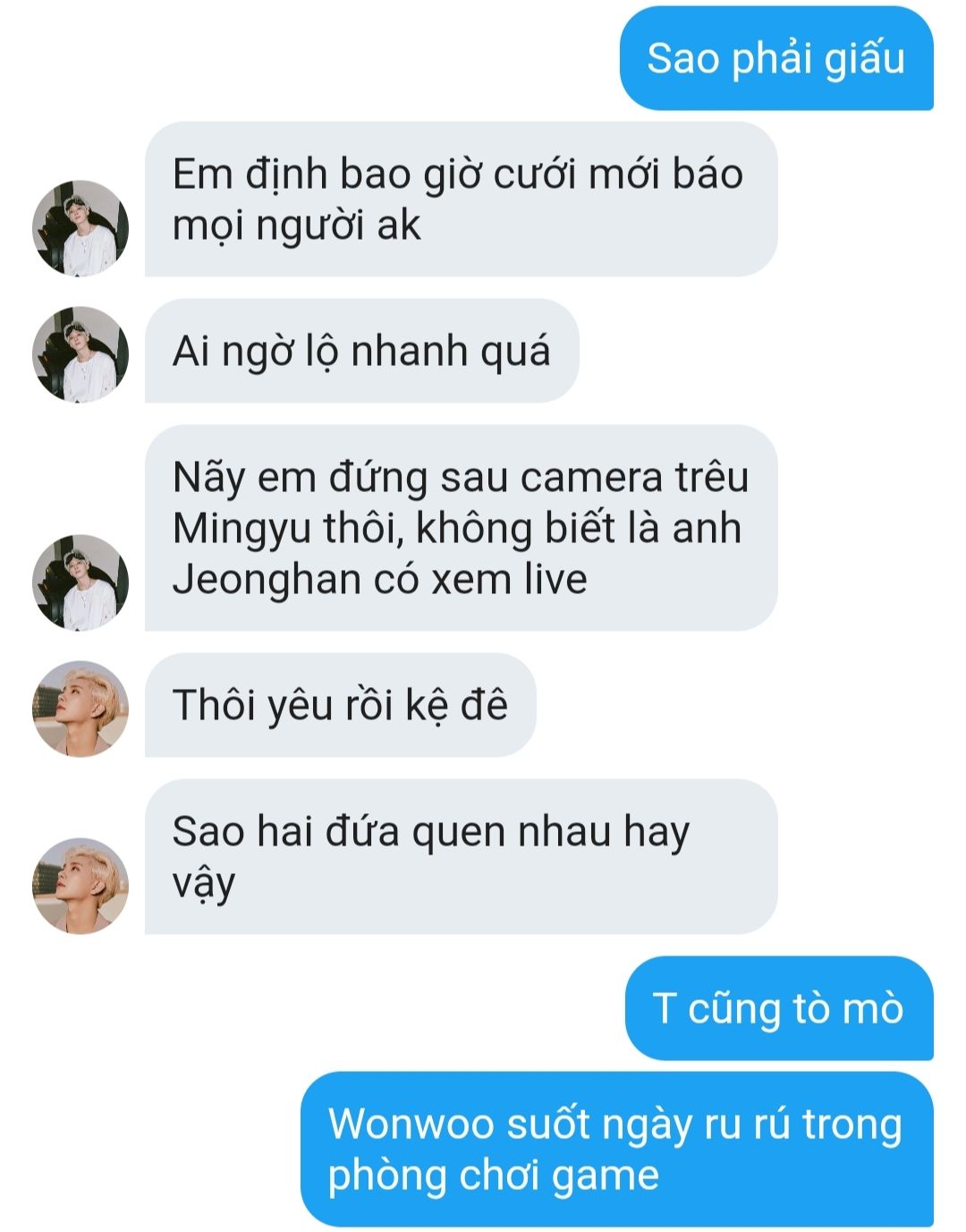The height and width of the screenshot is (1232, 966).
Task: View sender avatar beside "Sao hai đứa quen nhau"
Action: tap(80, 886)
